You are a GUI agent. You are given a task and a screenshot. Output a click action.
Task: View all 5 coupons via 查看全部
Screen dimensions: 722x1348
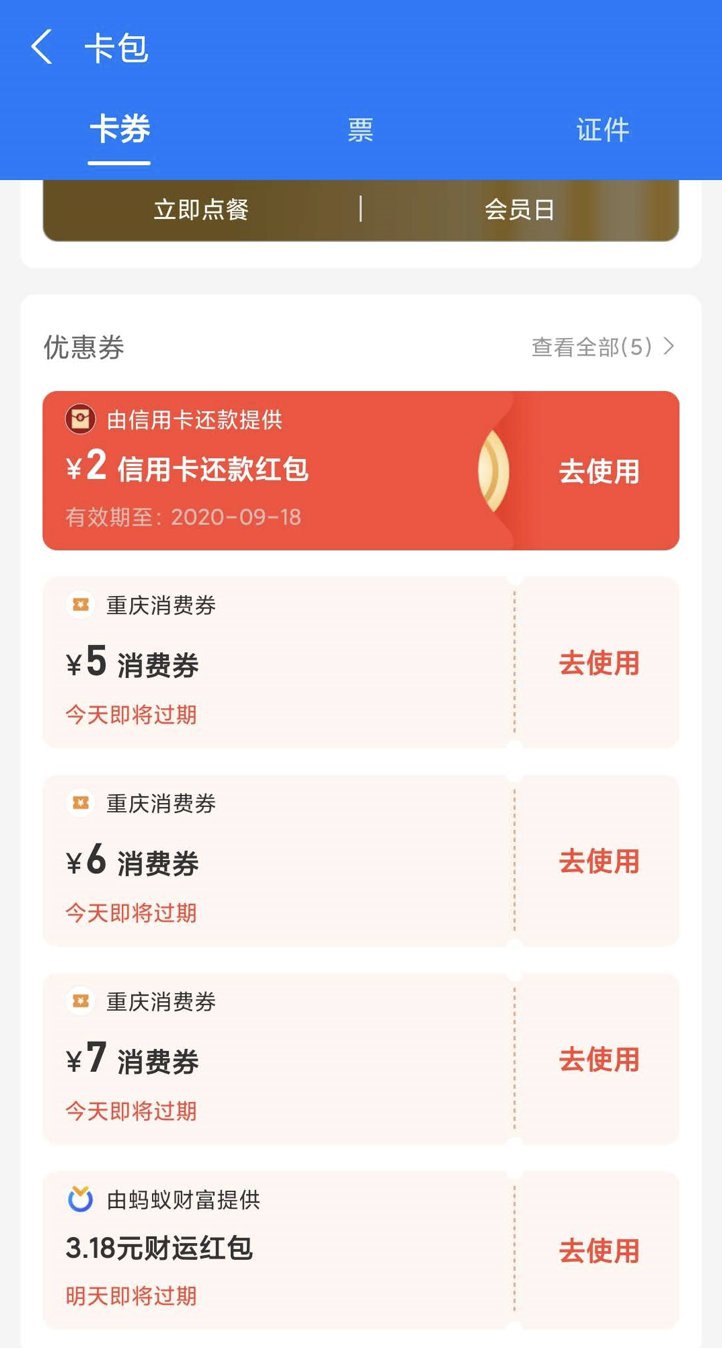pyautogui.click(x=603, y=347)
